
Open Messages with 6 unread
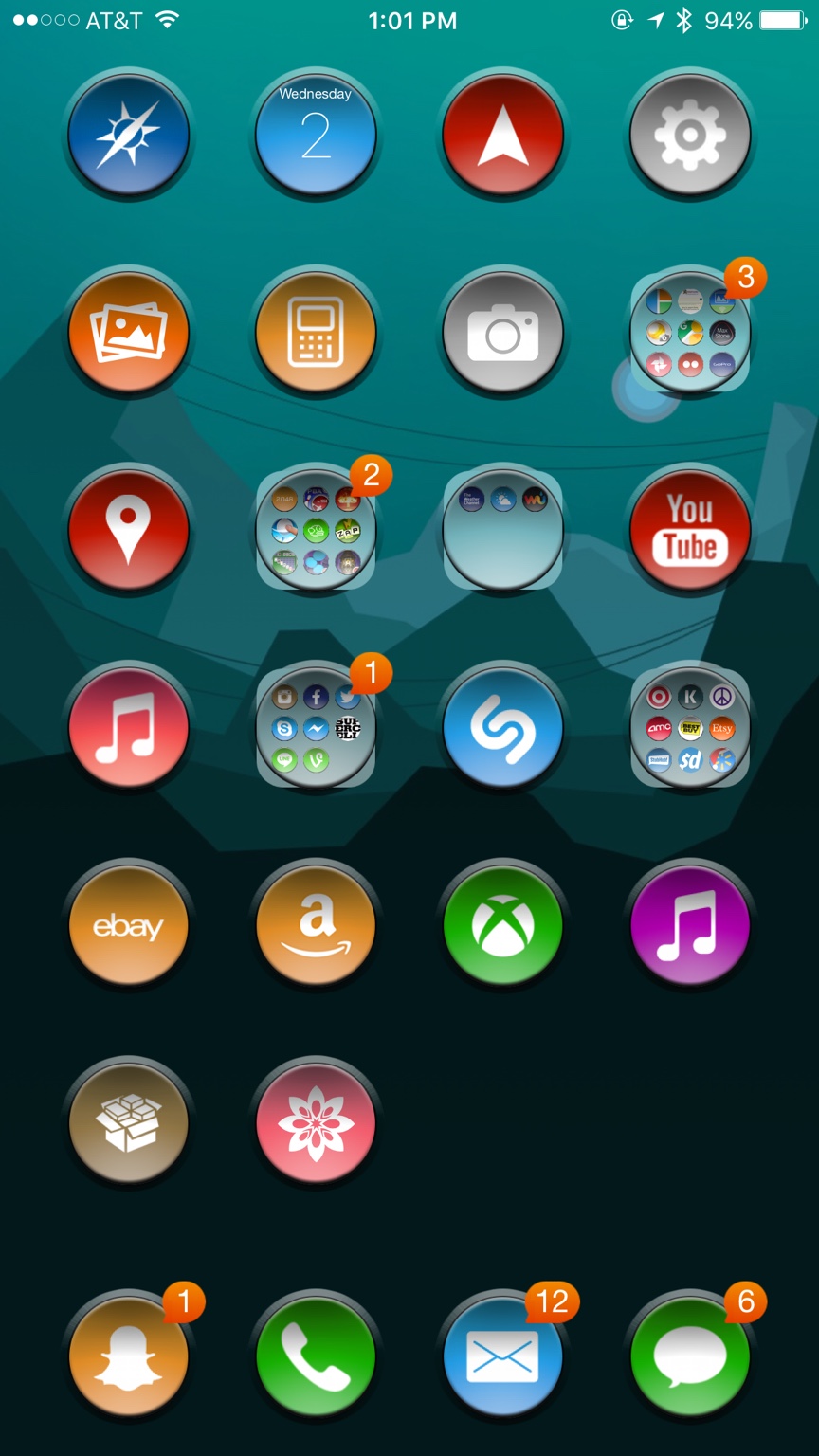690,1357
